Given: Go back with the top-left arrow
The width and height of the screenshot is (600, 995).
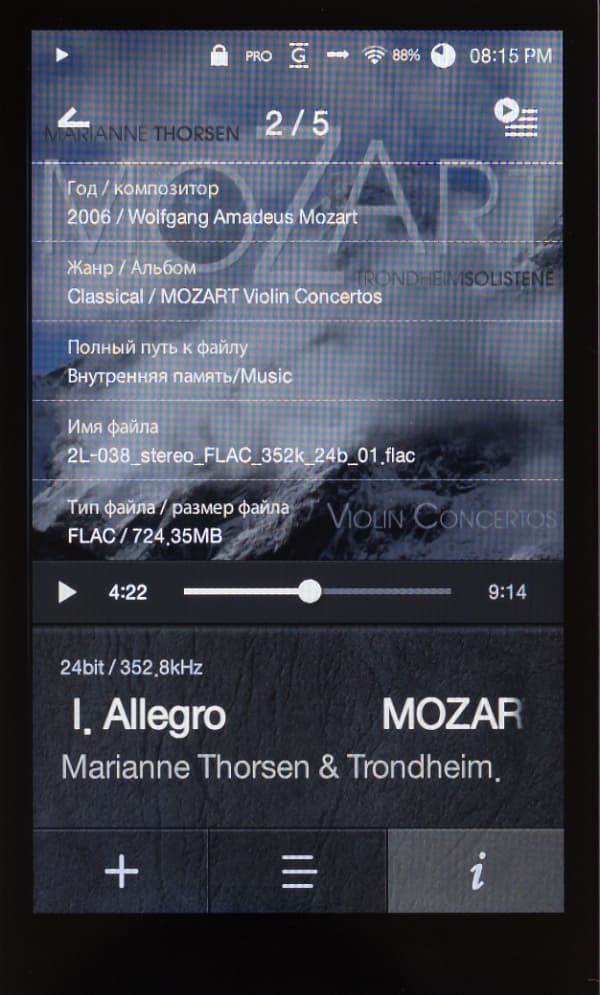Looking at the screenshot, I should 74,119.
